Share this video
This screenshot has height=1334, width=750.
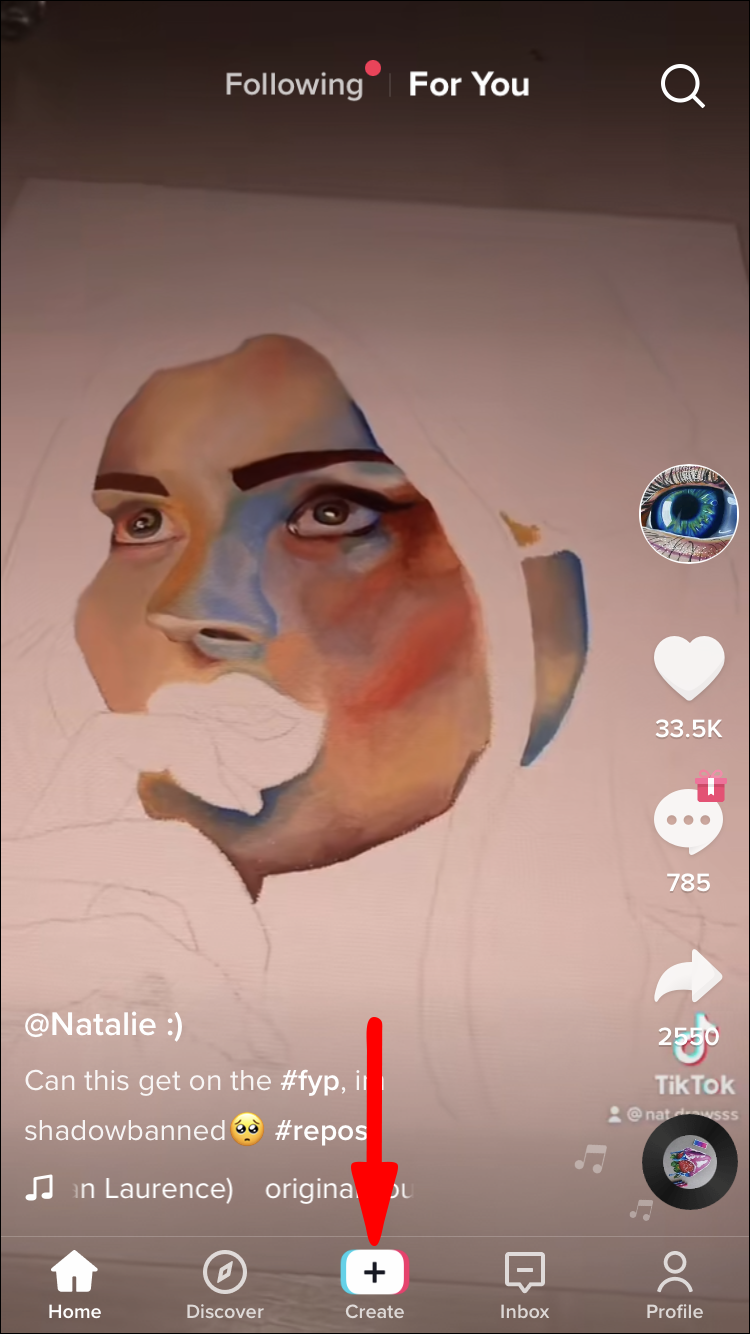click(688, 978)
